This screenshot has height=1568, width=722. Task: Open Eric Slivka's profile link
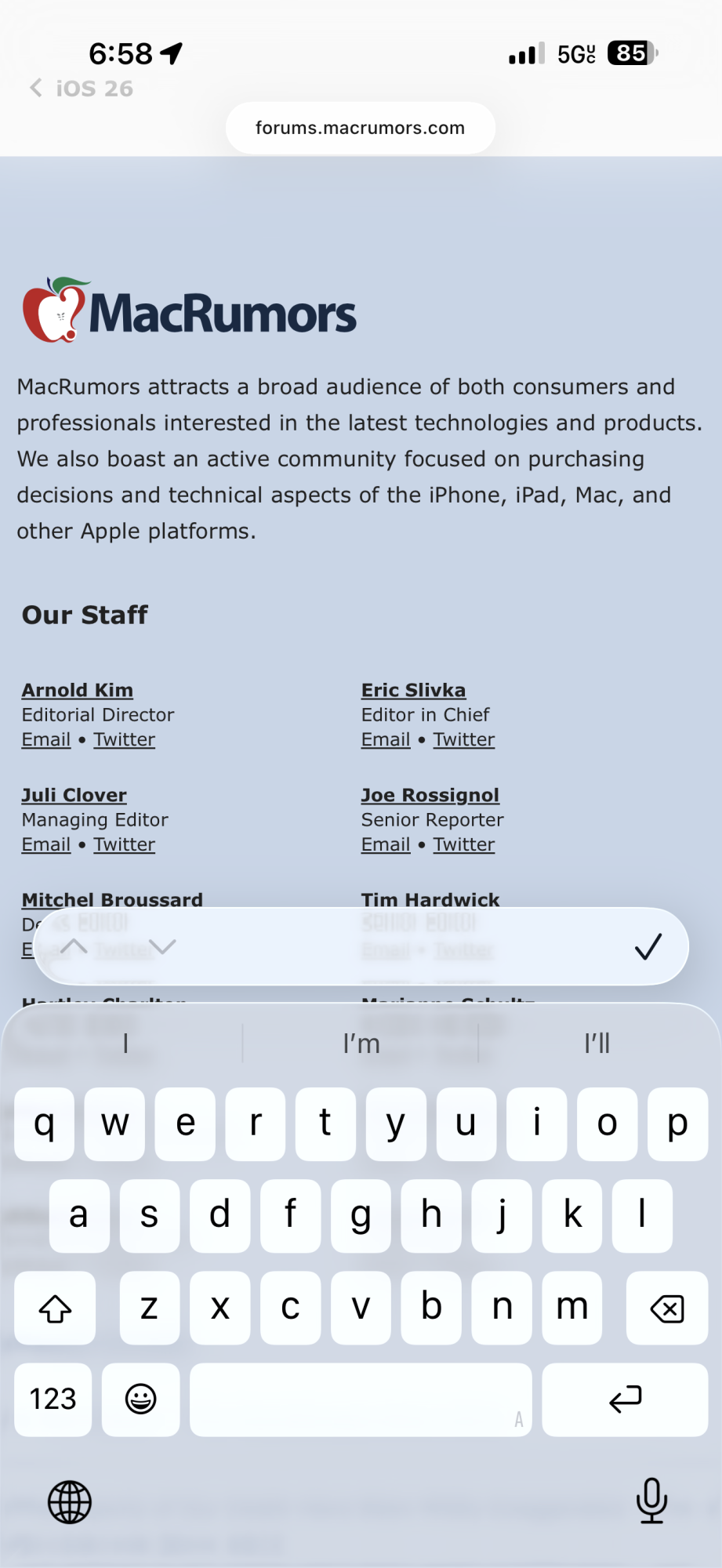pyautogui.click(x=412, y=690)
